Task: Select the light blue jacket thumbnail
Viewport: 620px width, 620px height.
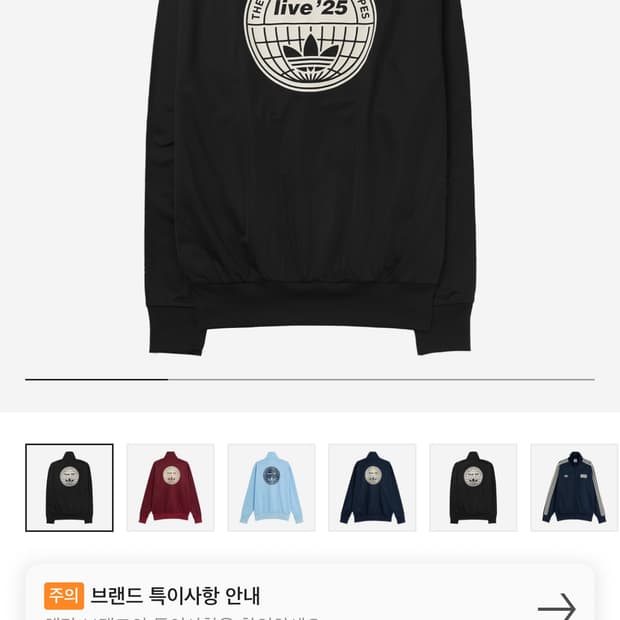Action: click(x=271, y=488)
